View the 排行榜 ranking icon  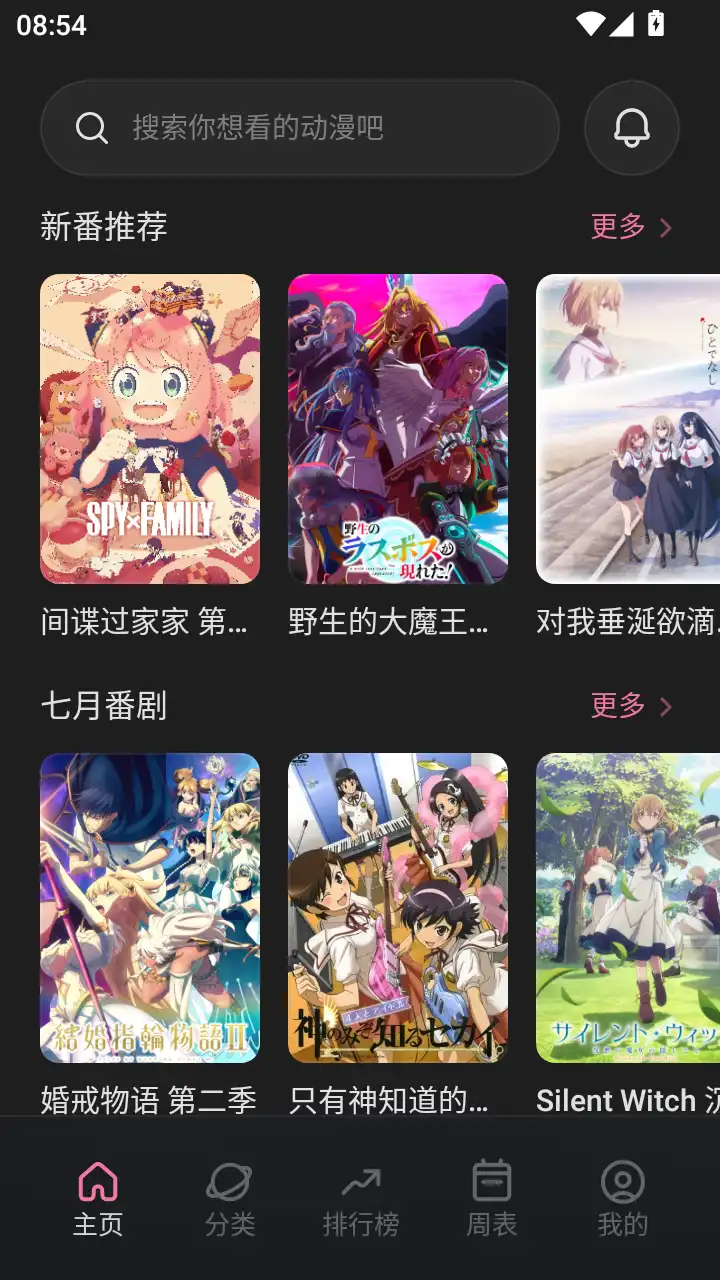[x=360, y=1182]
